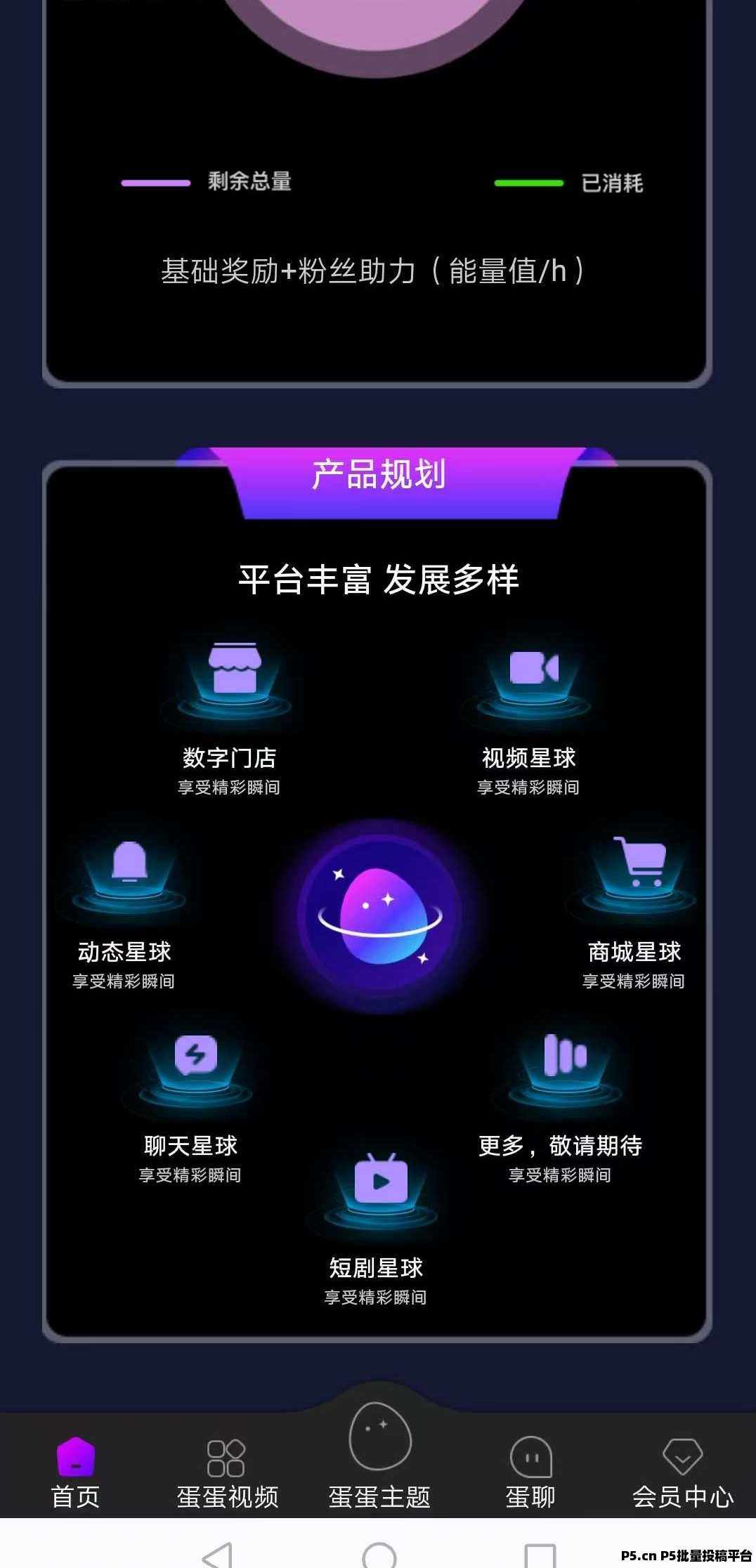The image size is (756, 1568).
Task: Switch to the 首页 tab
Action: click(75, 1472)
